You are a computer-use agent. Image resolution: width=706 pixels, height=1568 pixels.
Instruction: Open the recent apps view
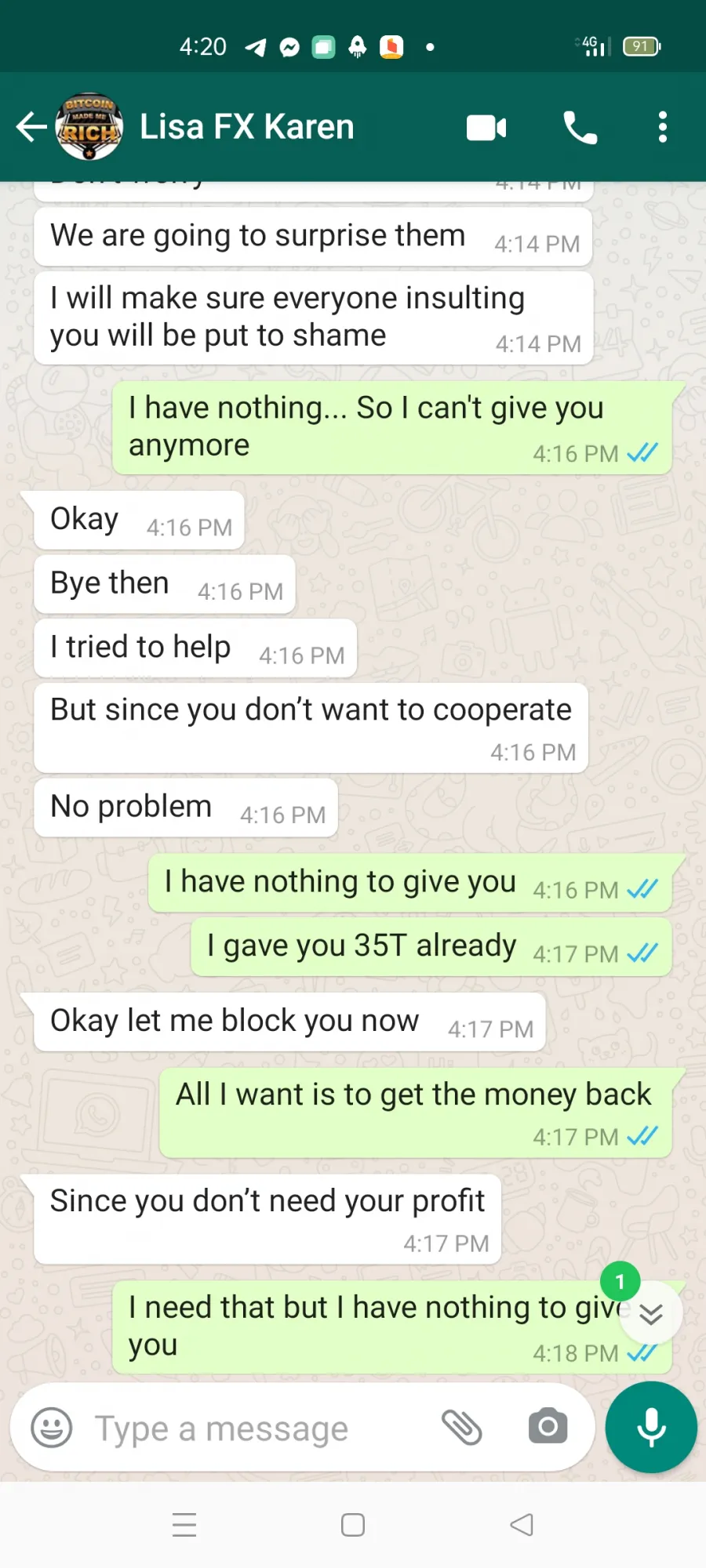pos(184,1525)
